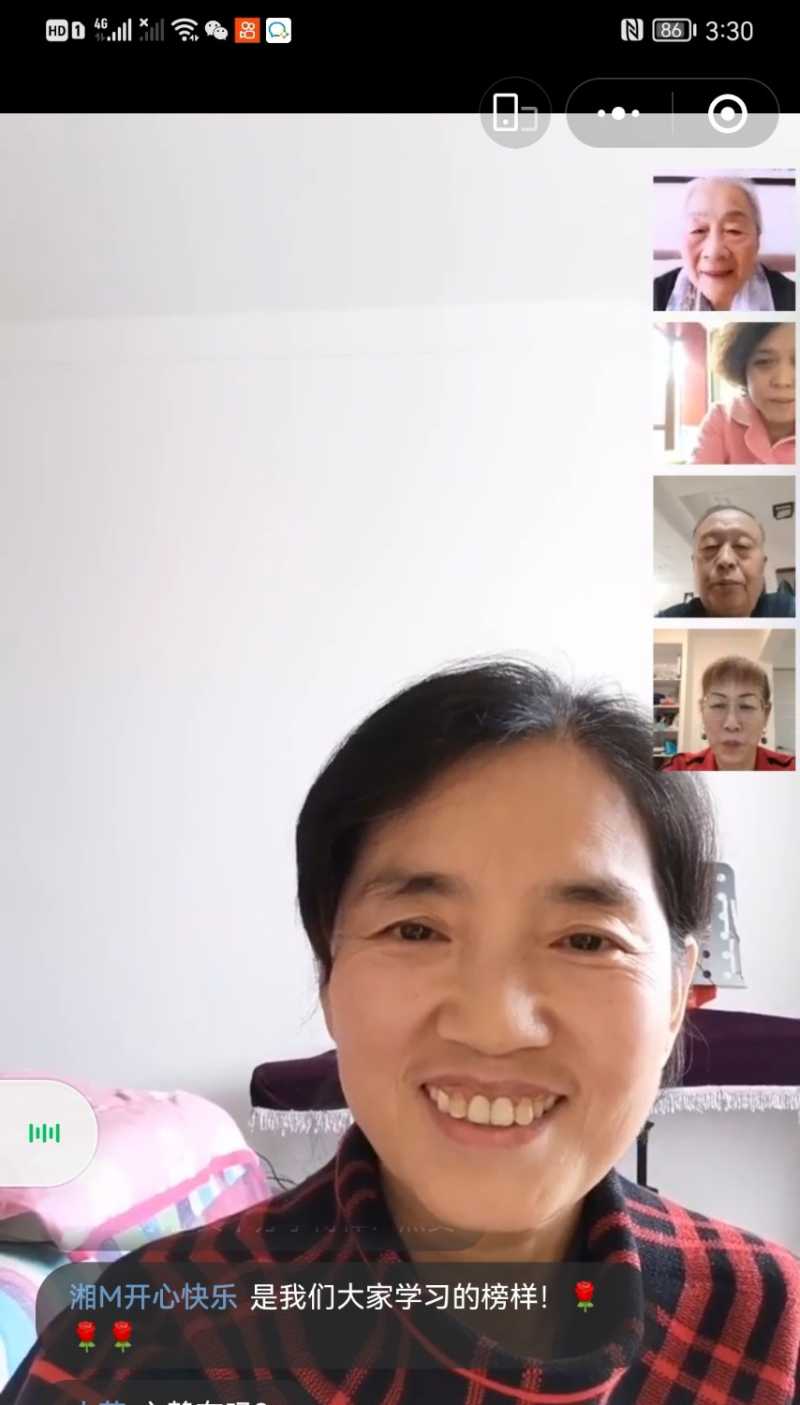Tap the green voice waveform button

click(44, 1133)
